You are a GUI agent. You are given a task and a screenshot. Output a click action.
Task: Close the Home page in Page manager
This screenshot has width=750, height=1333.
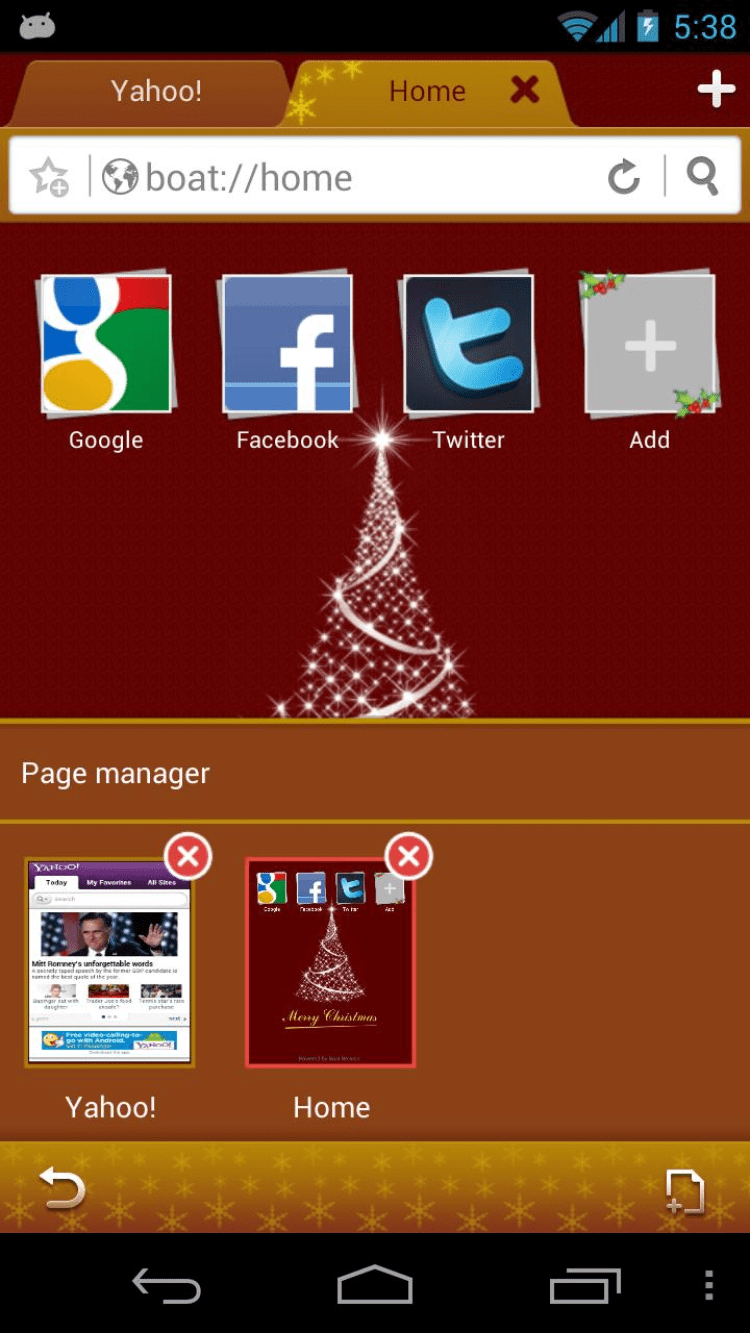coord(408,856)
